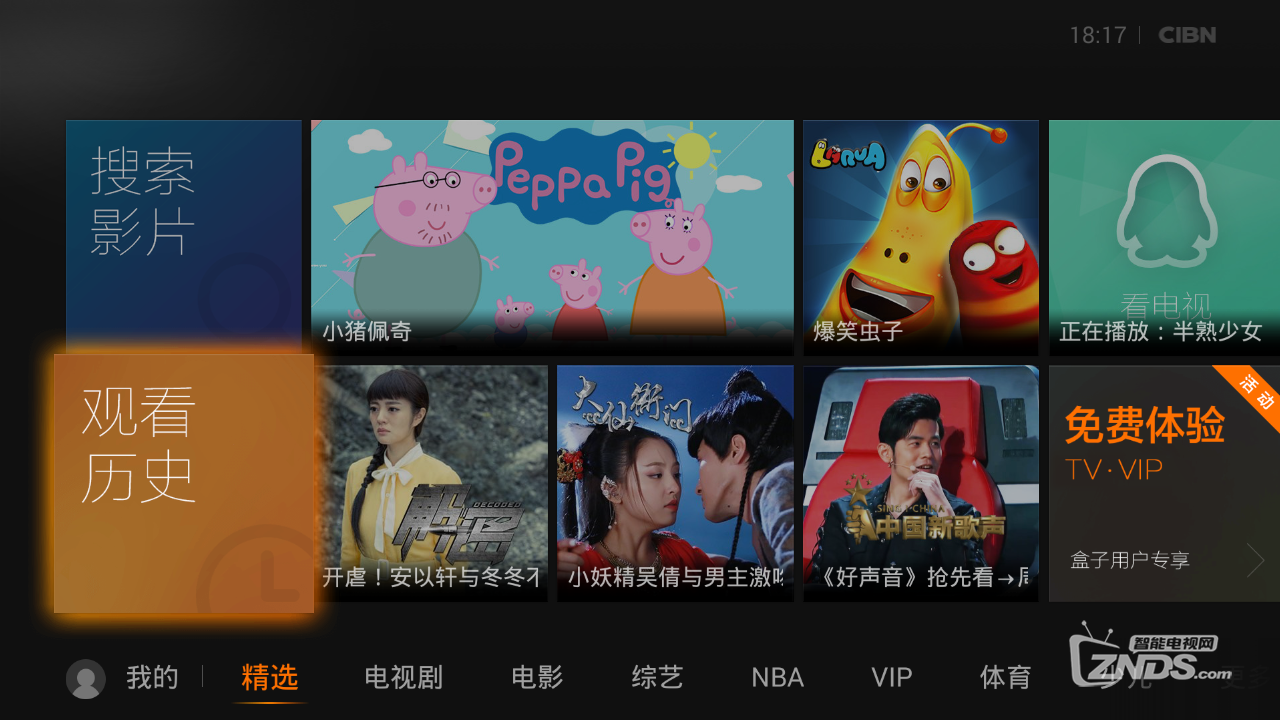Switch to the 体育 tab

pos(1005,678)
